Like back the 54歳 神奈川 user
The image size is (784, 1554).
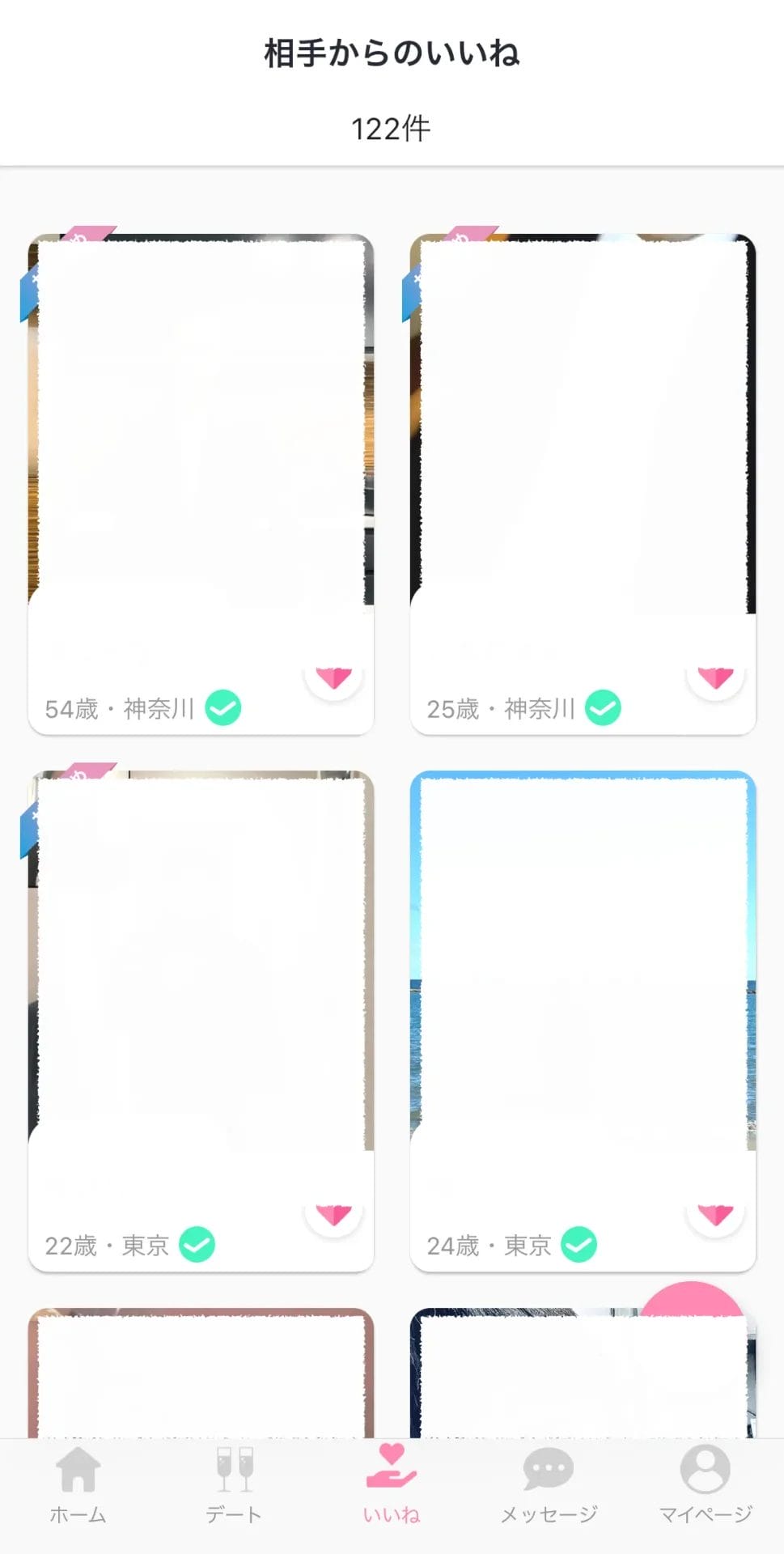(x=333, y=677)
